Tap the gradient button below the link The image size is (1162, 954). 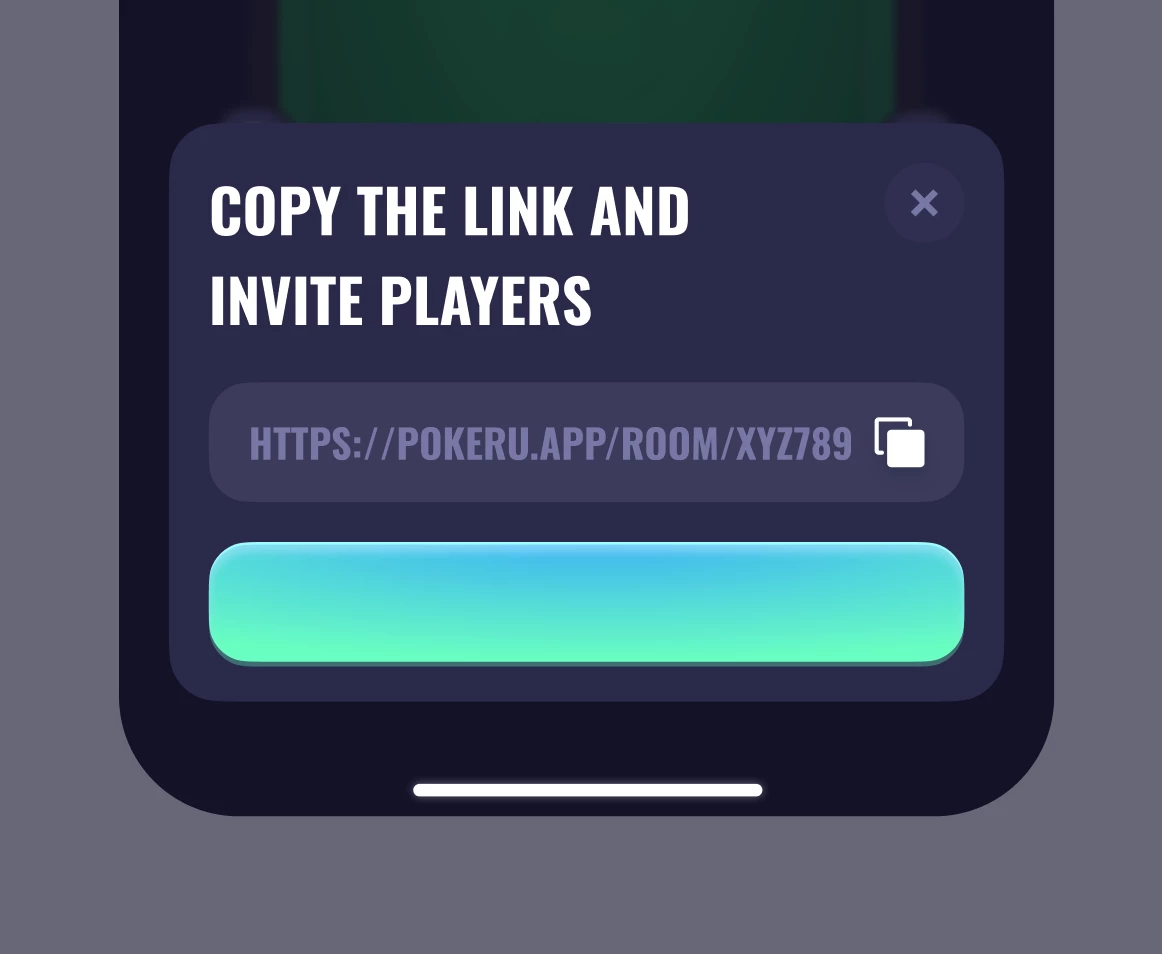coord(586,602)
